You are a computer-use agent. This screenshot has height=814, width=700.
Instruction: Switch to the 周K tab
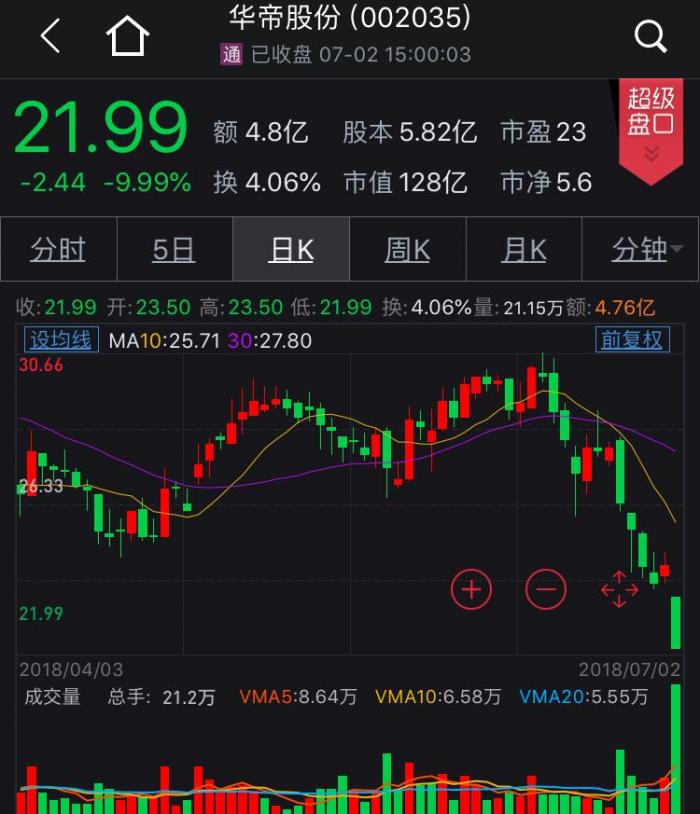point(407,249)
